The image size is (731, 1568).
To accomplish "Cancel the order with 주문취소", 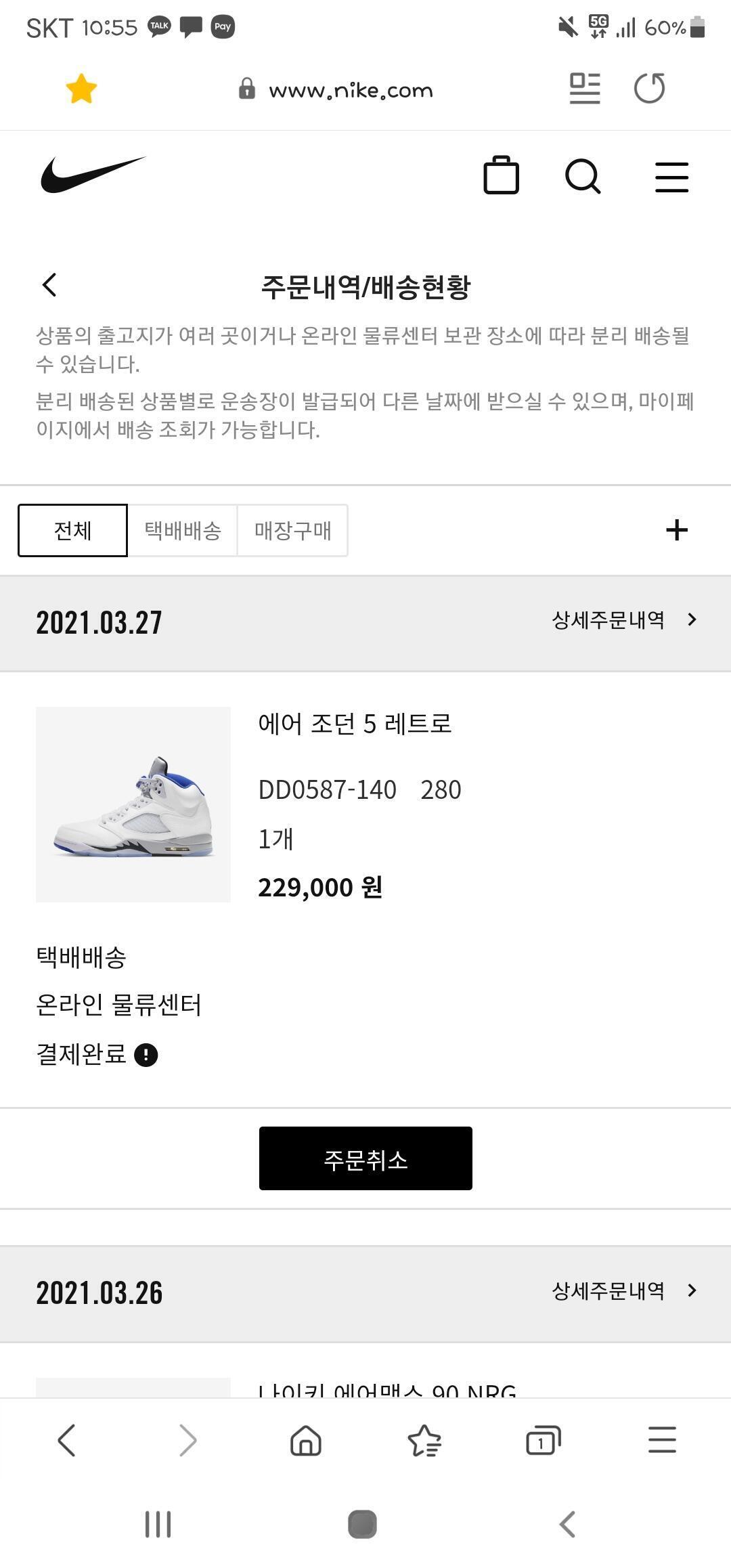I will pos(365,1158).
